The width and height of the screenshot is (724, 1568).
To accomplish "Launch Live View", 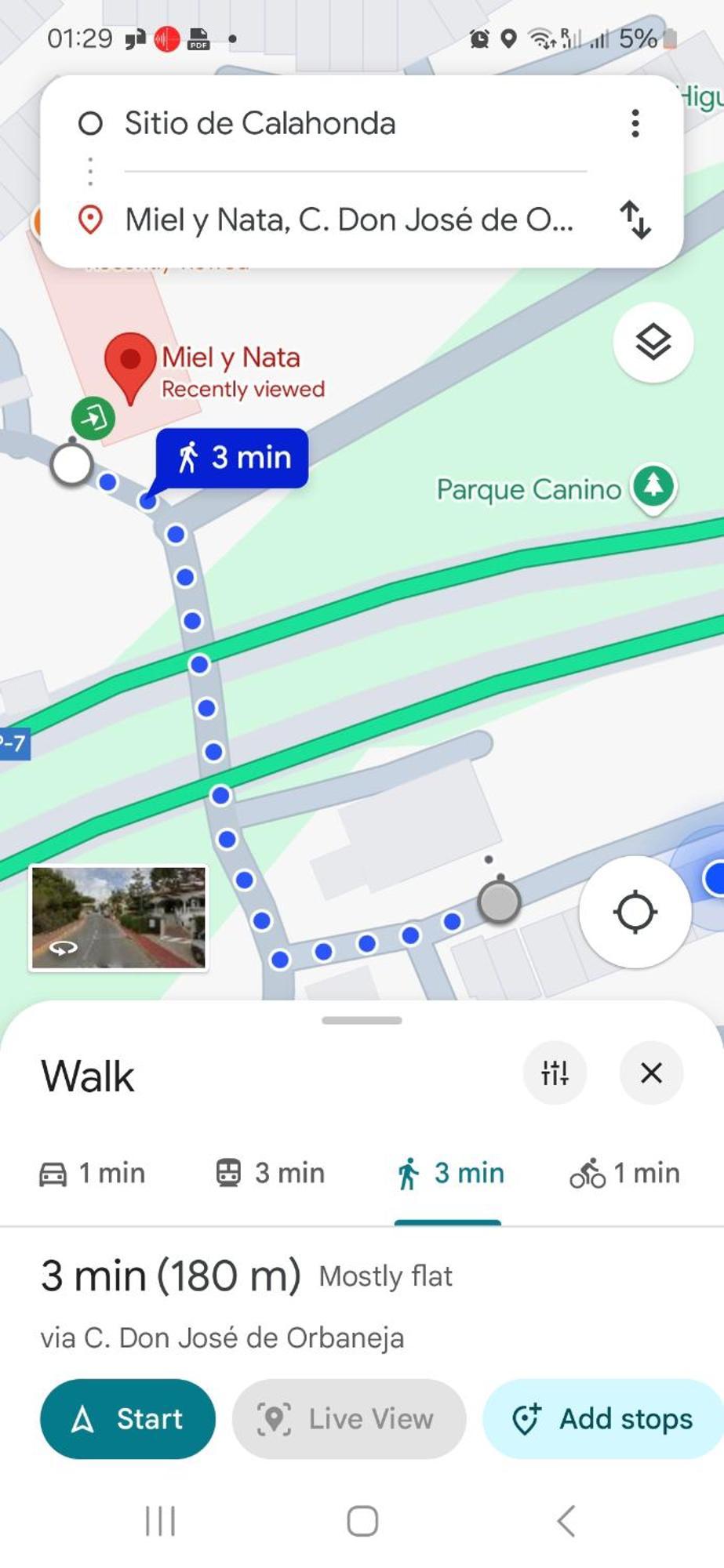I will (348, 1418).
